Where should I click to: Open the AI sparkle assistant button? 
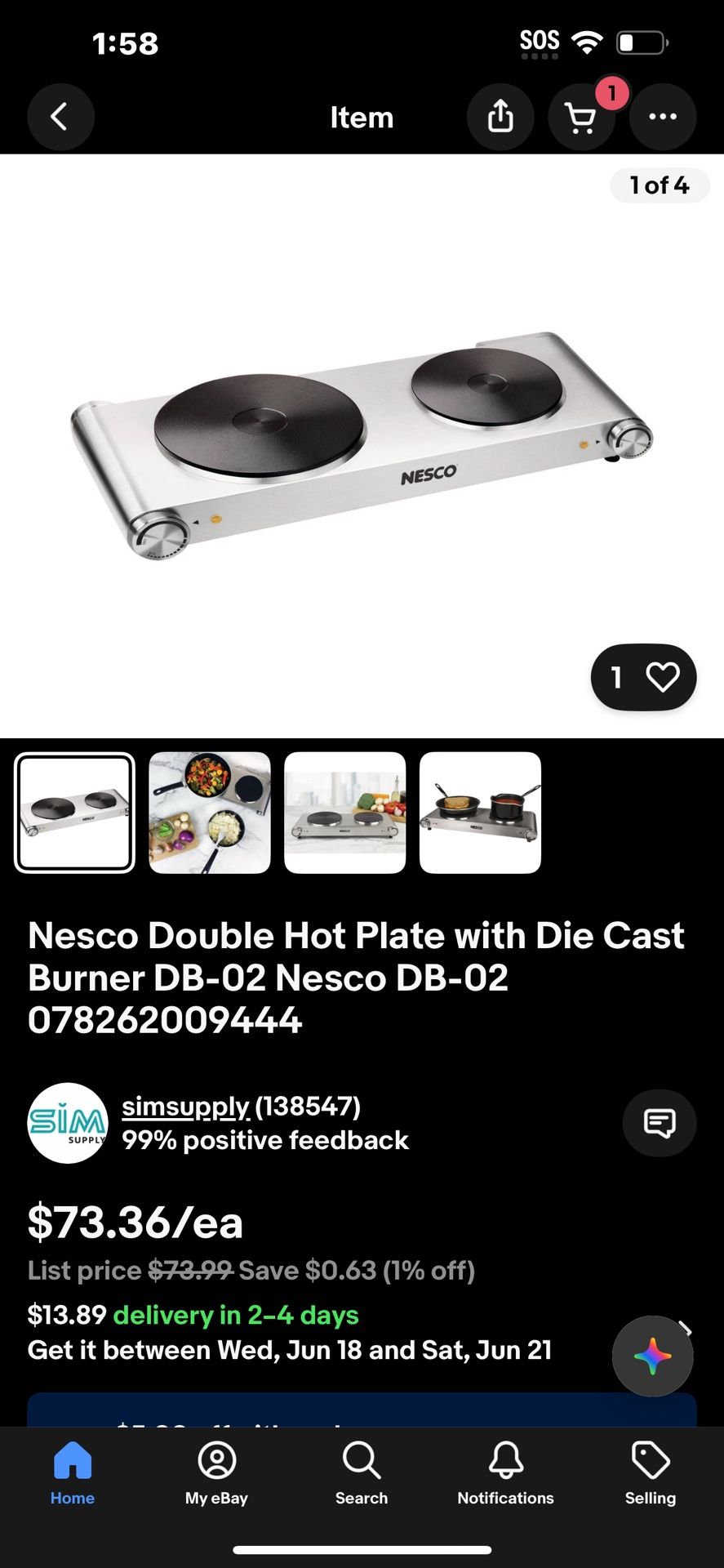tap(652, 1356)
